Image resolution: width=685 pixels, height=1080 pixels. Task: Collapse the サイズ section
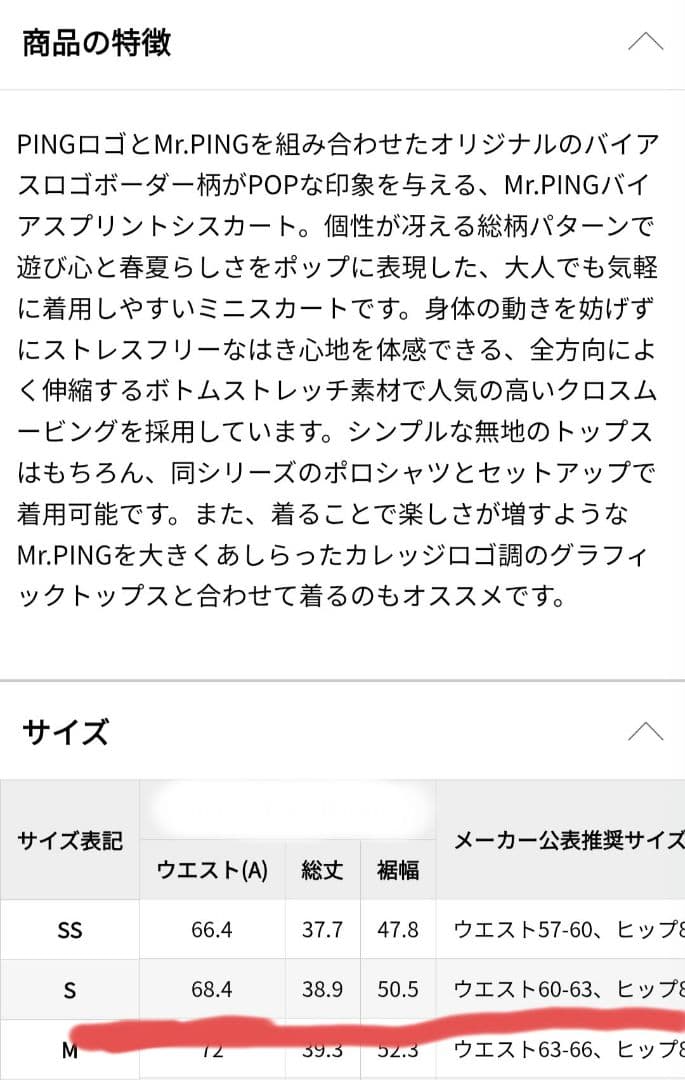point(645,731)
